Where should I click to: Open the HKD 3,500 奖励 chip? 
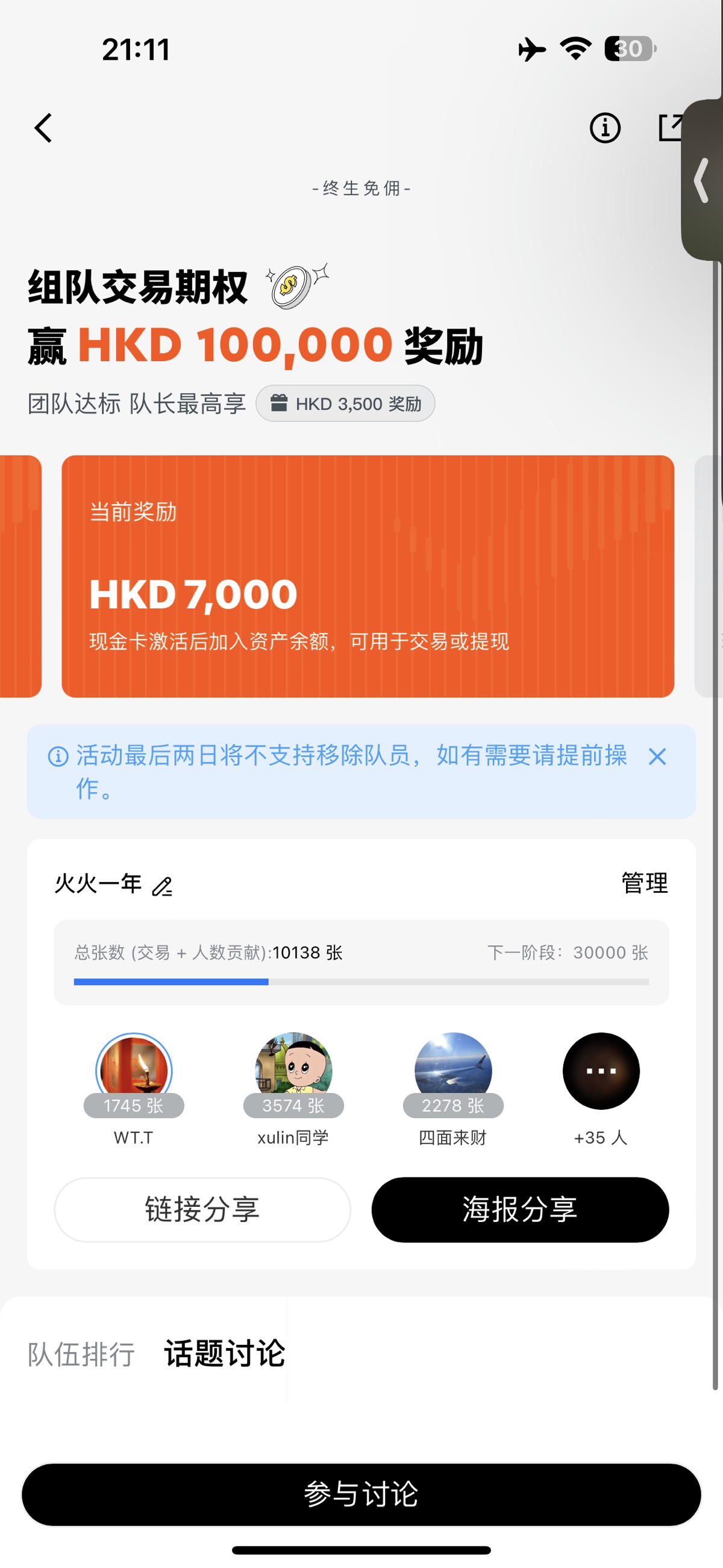(x=345, y=403)
